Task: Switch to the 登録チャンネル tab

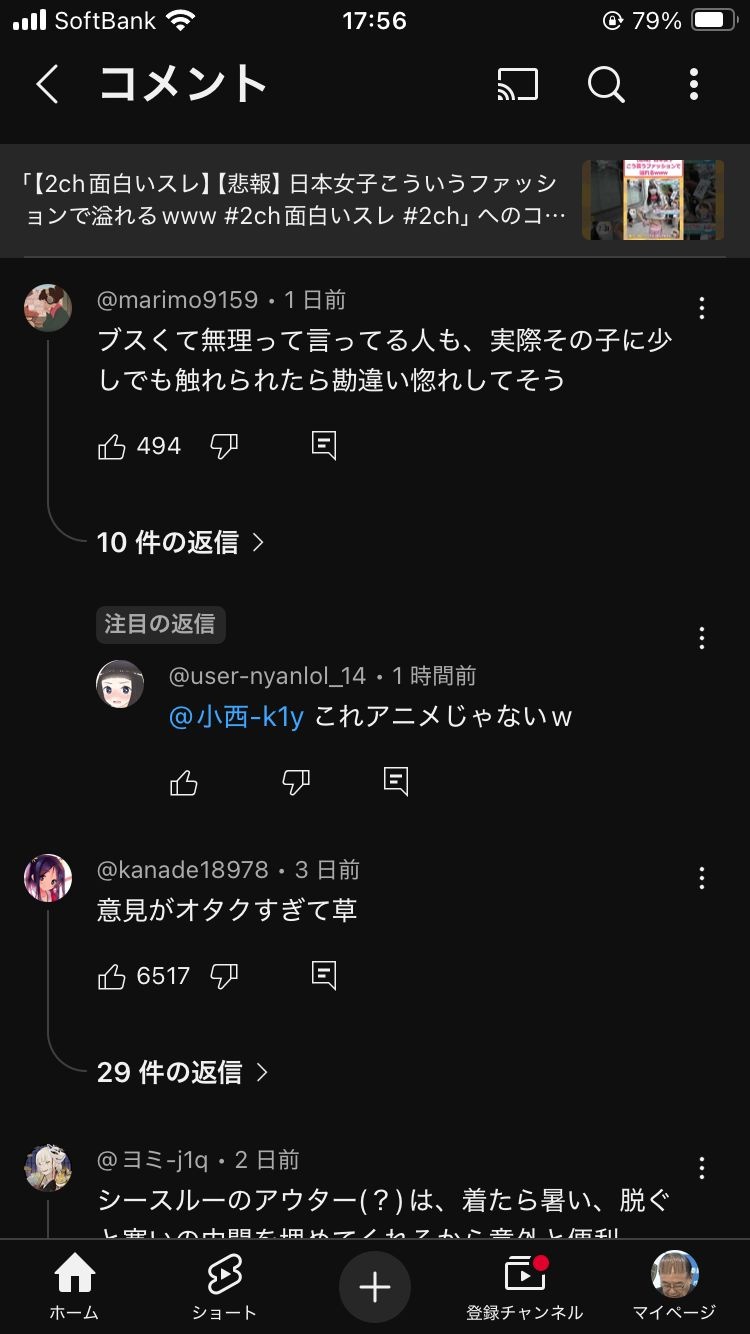Action: click(x=524, y=1287)
